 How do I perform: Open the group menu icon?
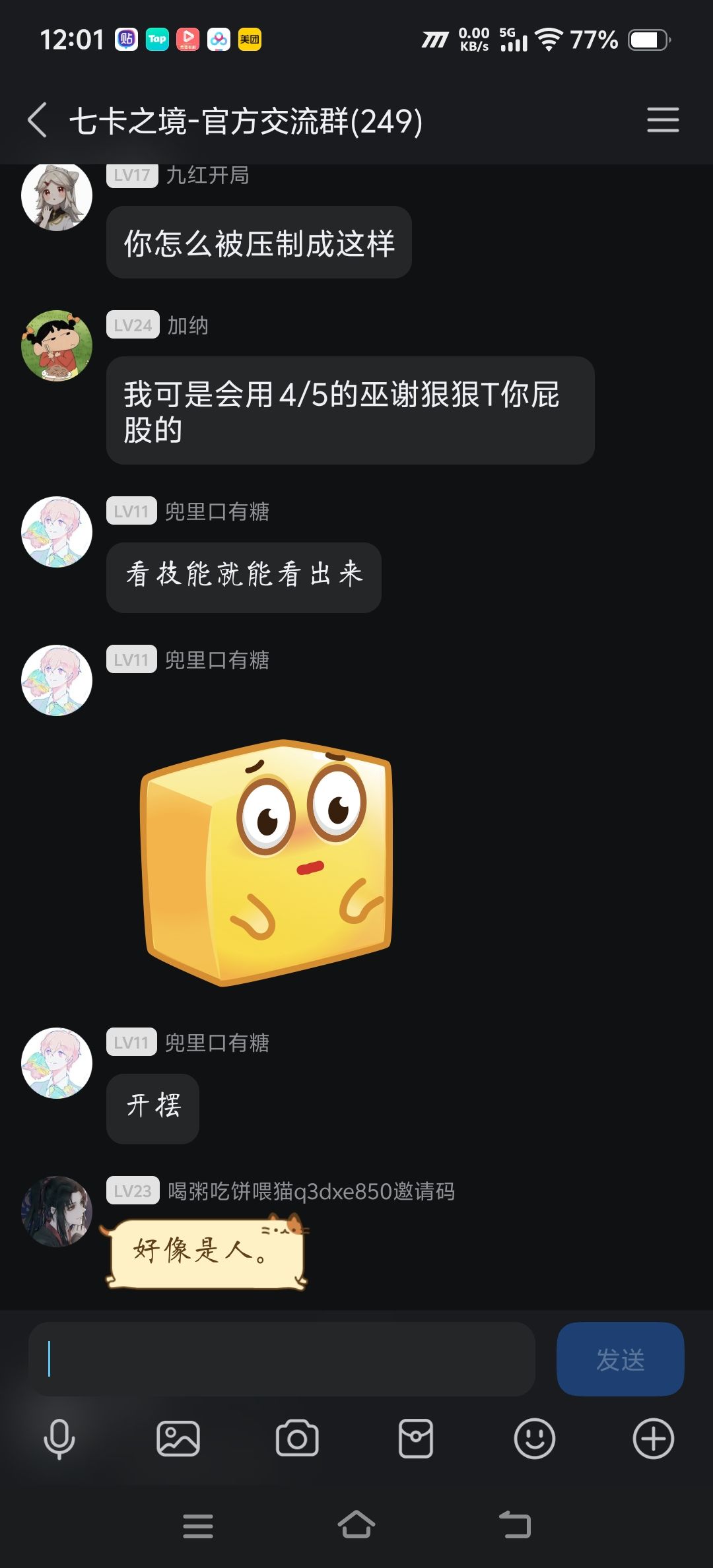click(663, 120)
